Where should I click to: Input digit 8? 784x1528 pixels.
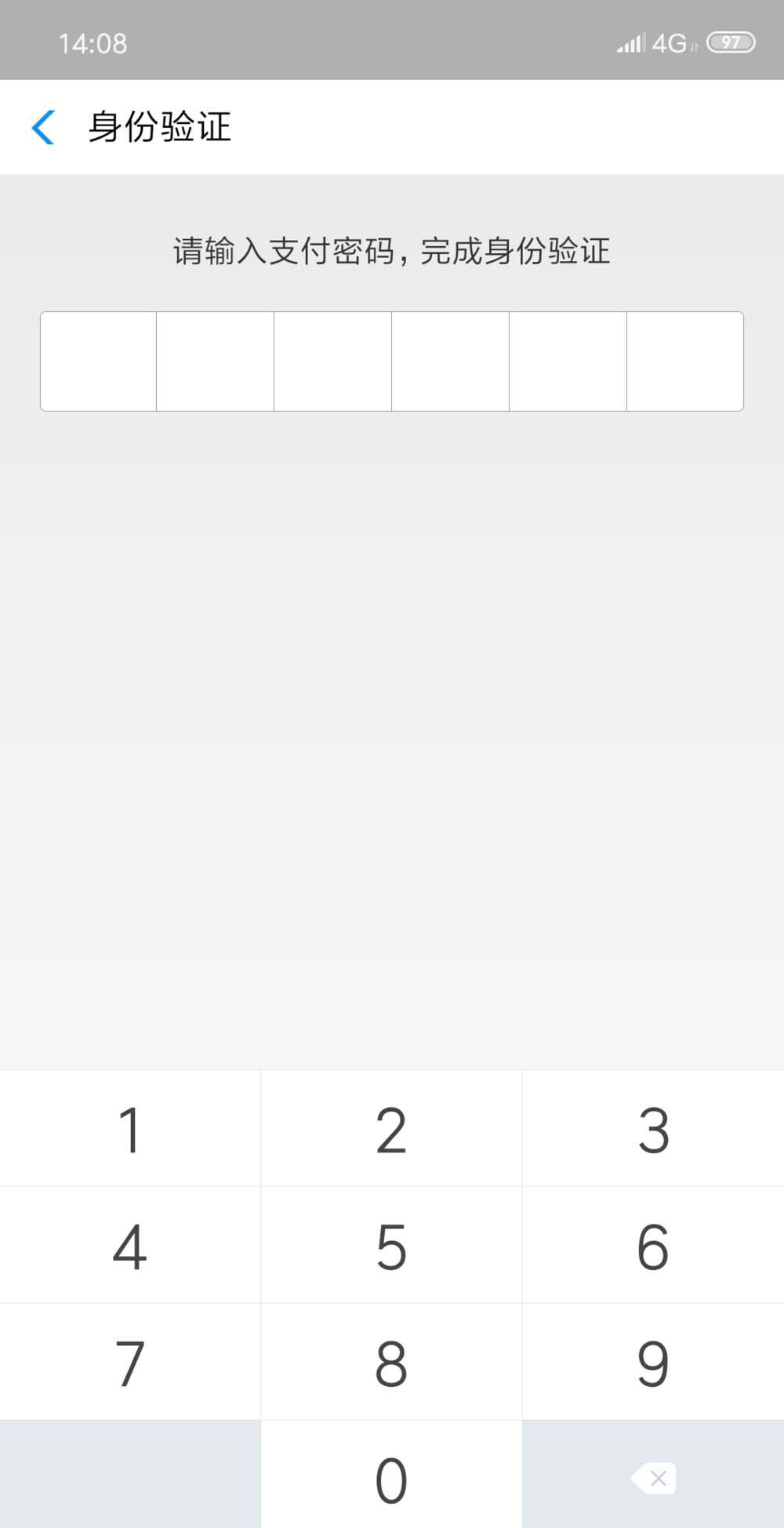pos(391,1363)
